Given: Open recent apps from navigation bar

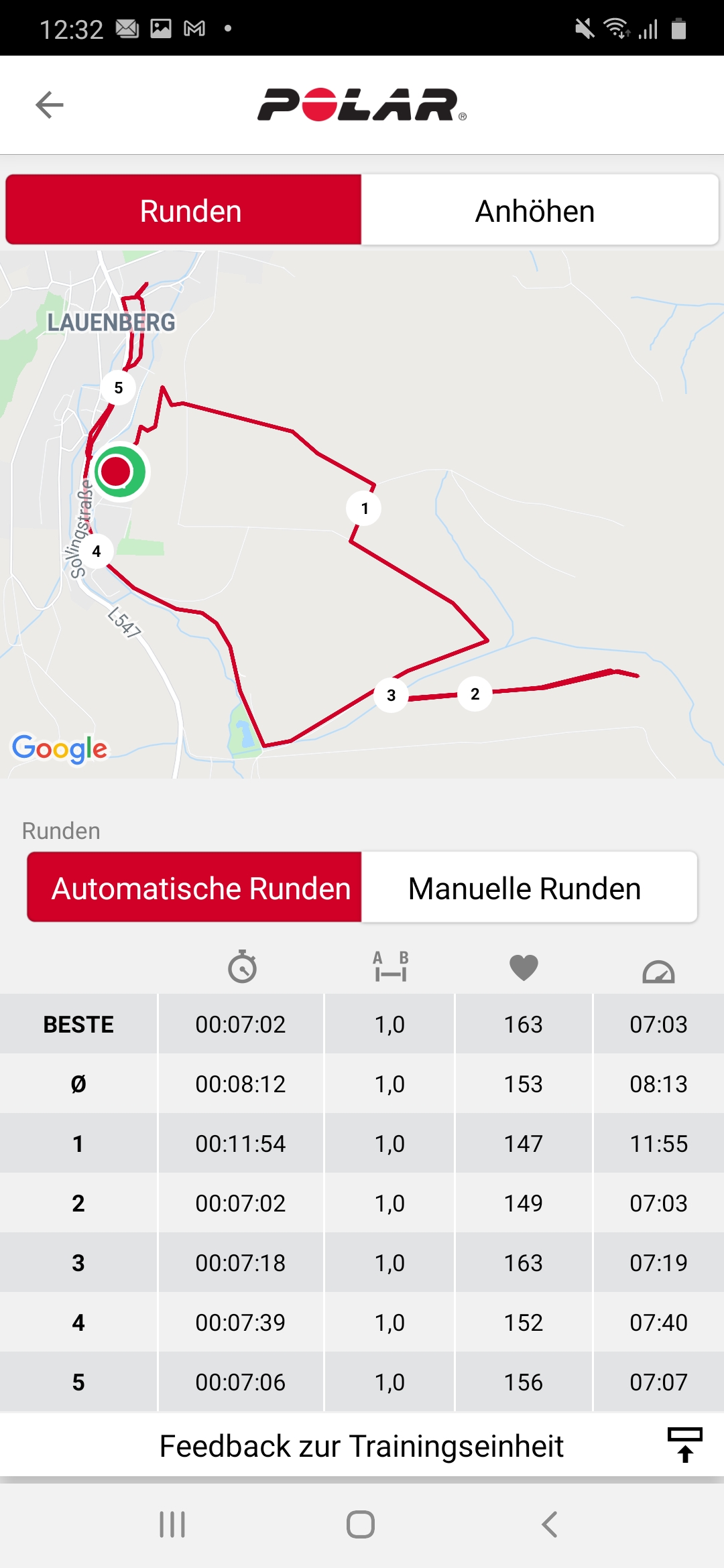Looking at the screenshot, I should [x=172, y=1524].
